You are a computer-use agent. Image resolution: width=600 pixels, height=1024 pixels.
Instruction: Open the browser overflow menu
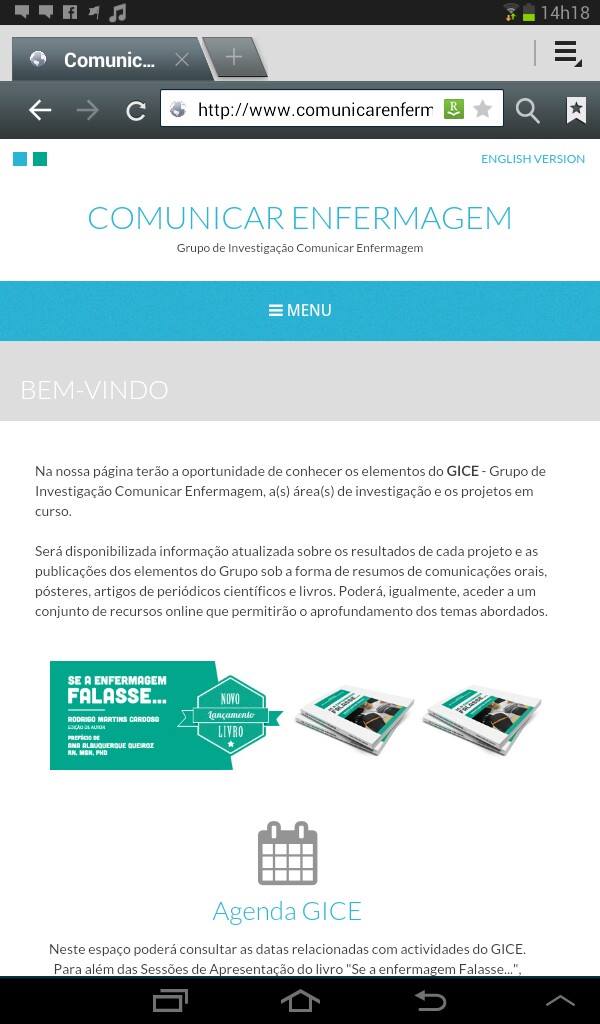coord(567,54)
